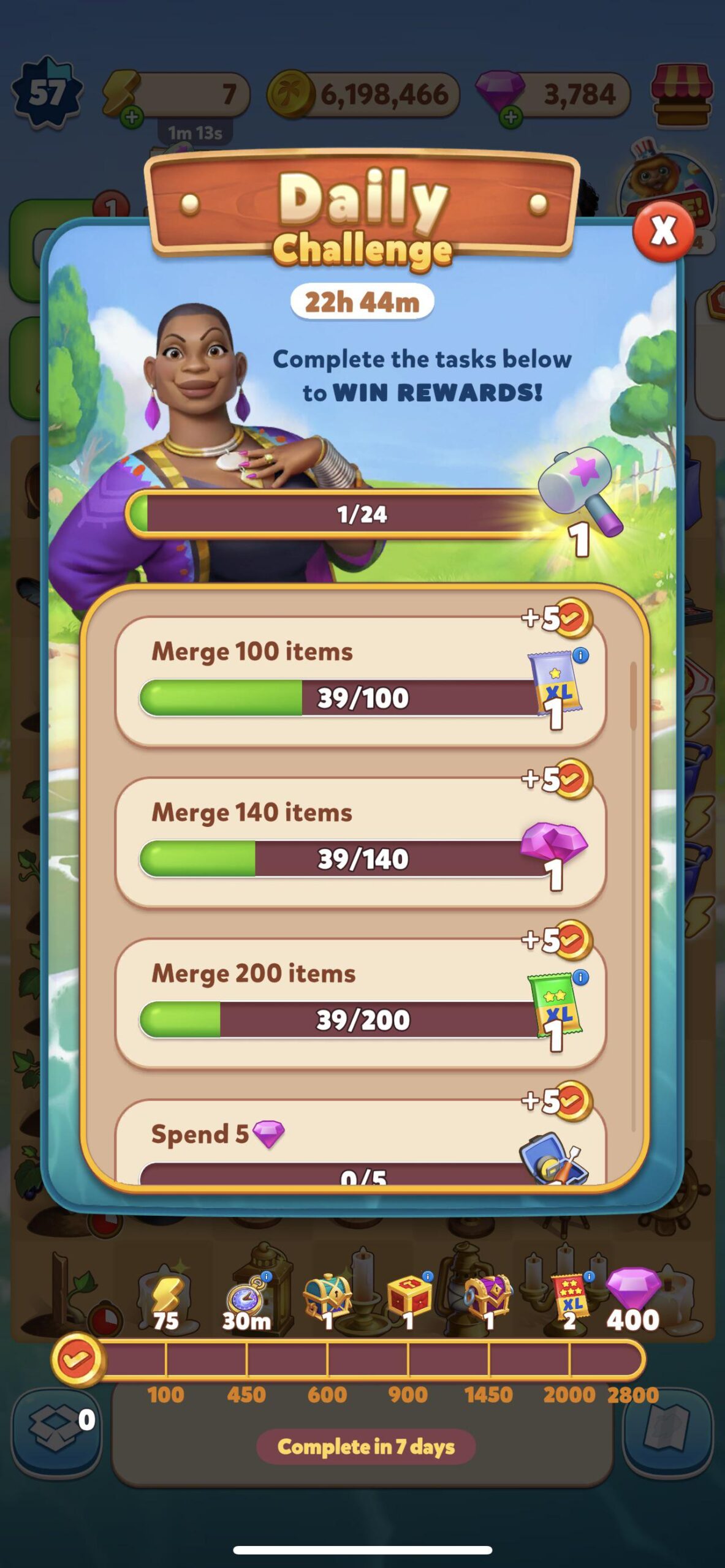This screenshot has height=1568, width=725.
Task: Buy gems via the green plus button
Action: coord(512,117)
